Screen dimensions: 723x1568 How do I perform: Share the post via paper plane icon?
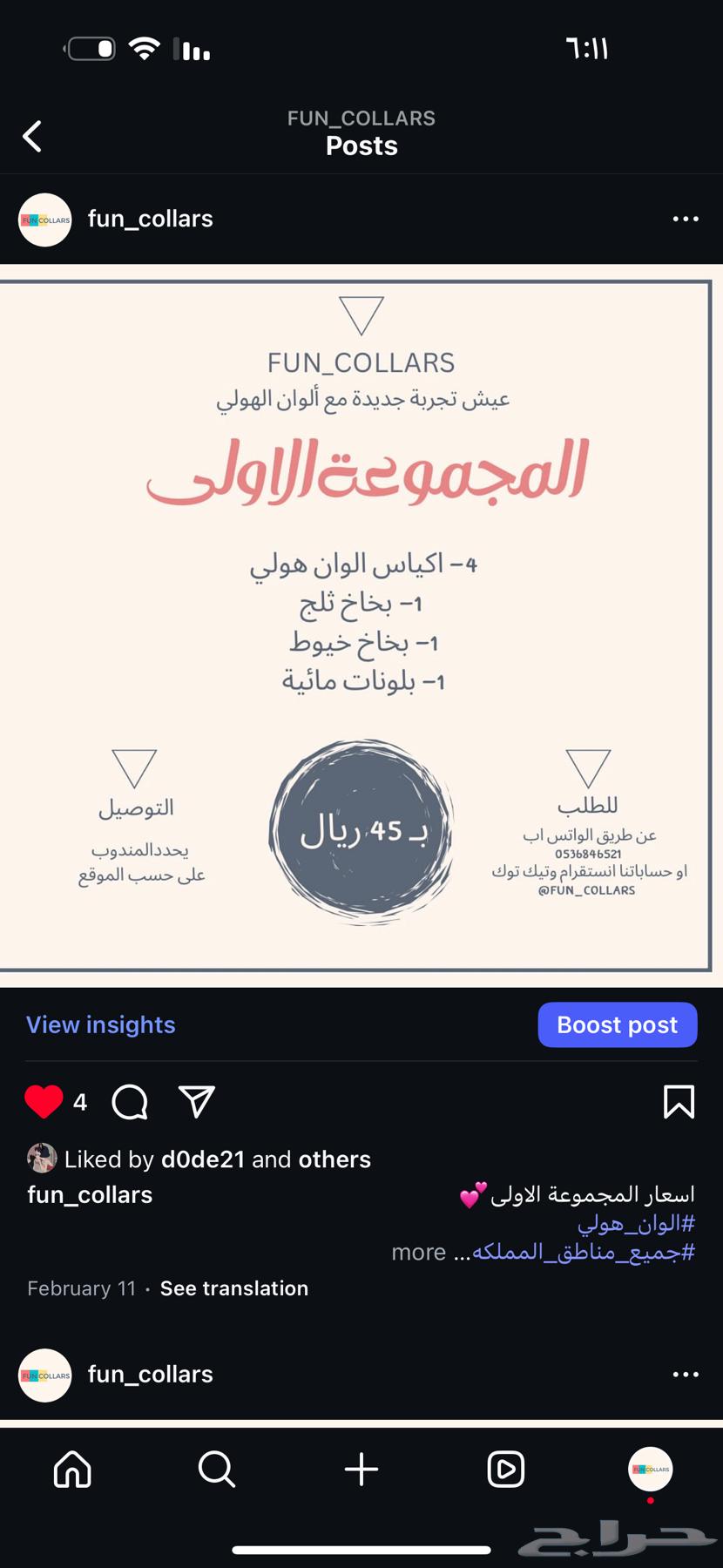click(x=197, y=1102)
